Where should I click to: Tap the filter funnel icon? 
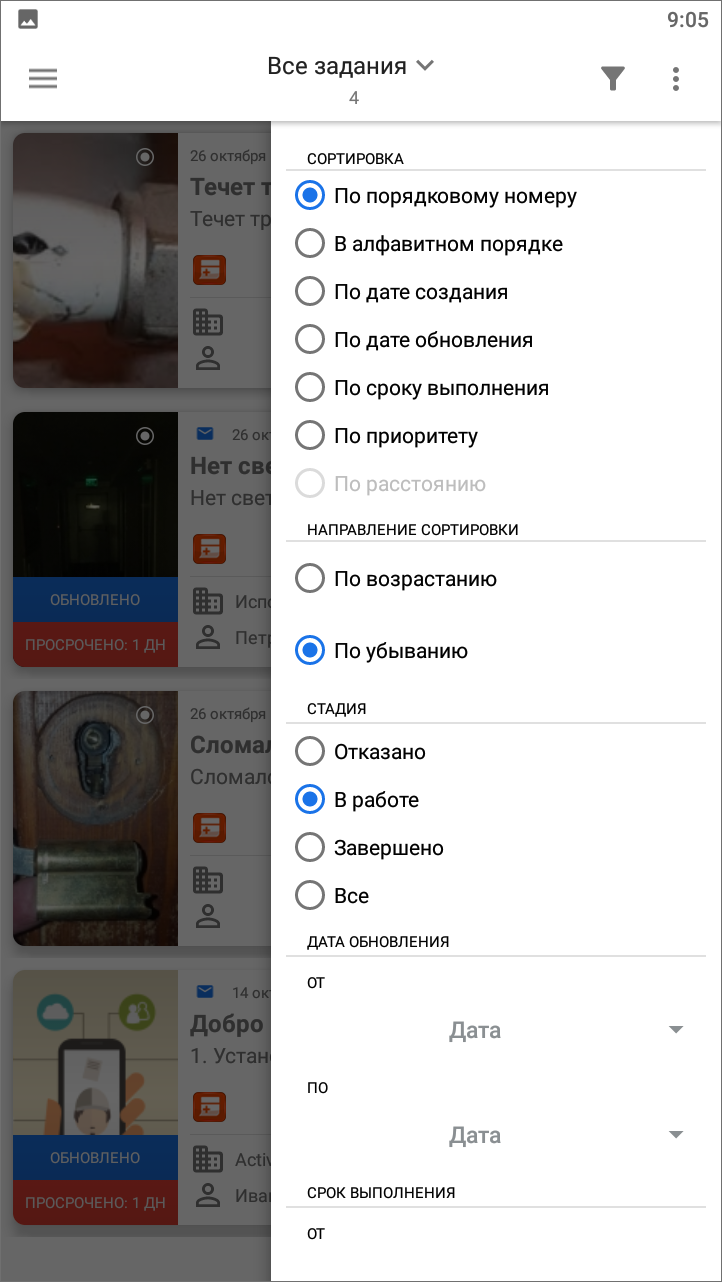pos(613,79)
